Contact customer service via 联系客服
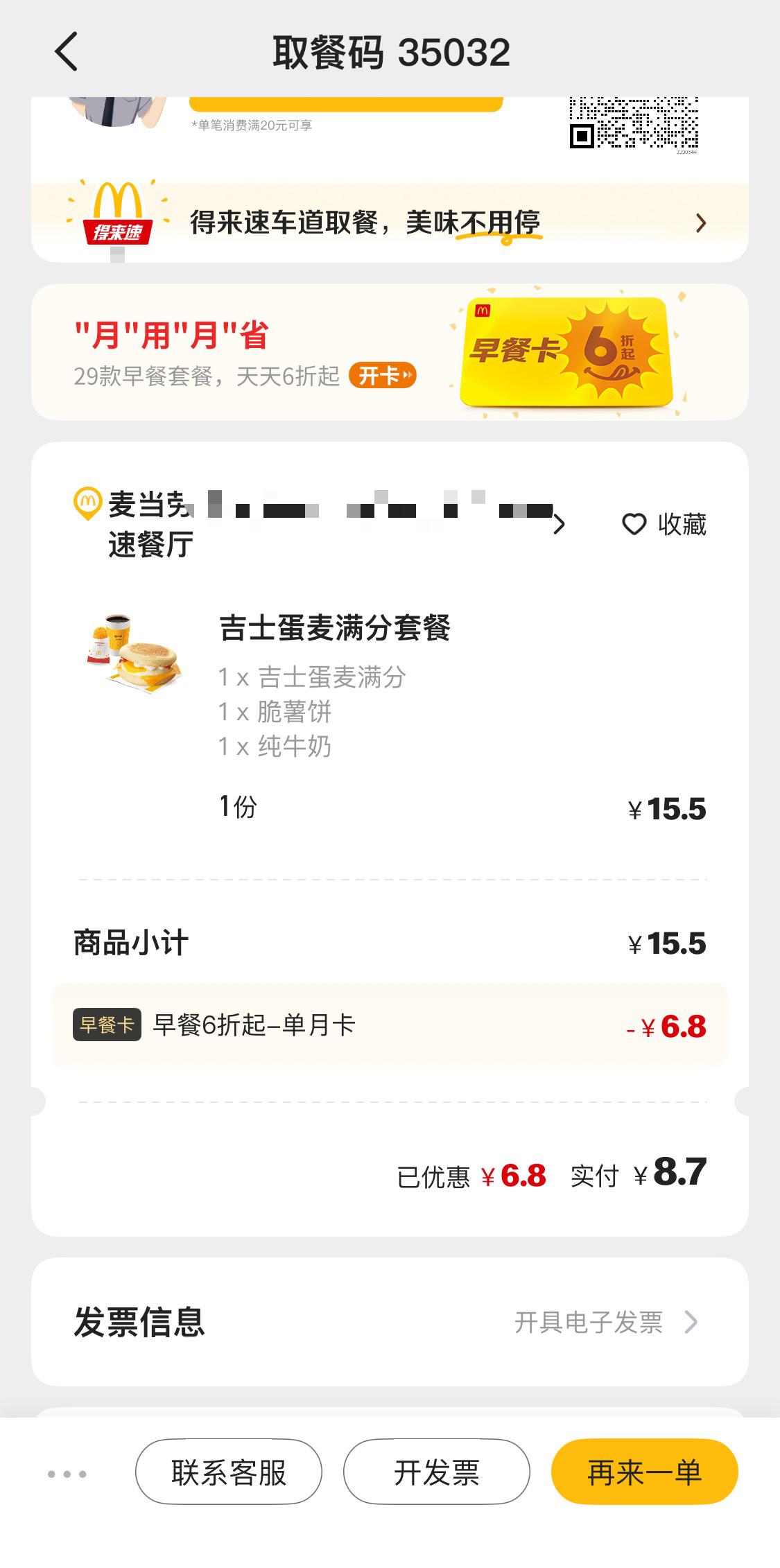 pos(229,1473)
